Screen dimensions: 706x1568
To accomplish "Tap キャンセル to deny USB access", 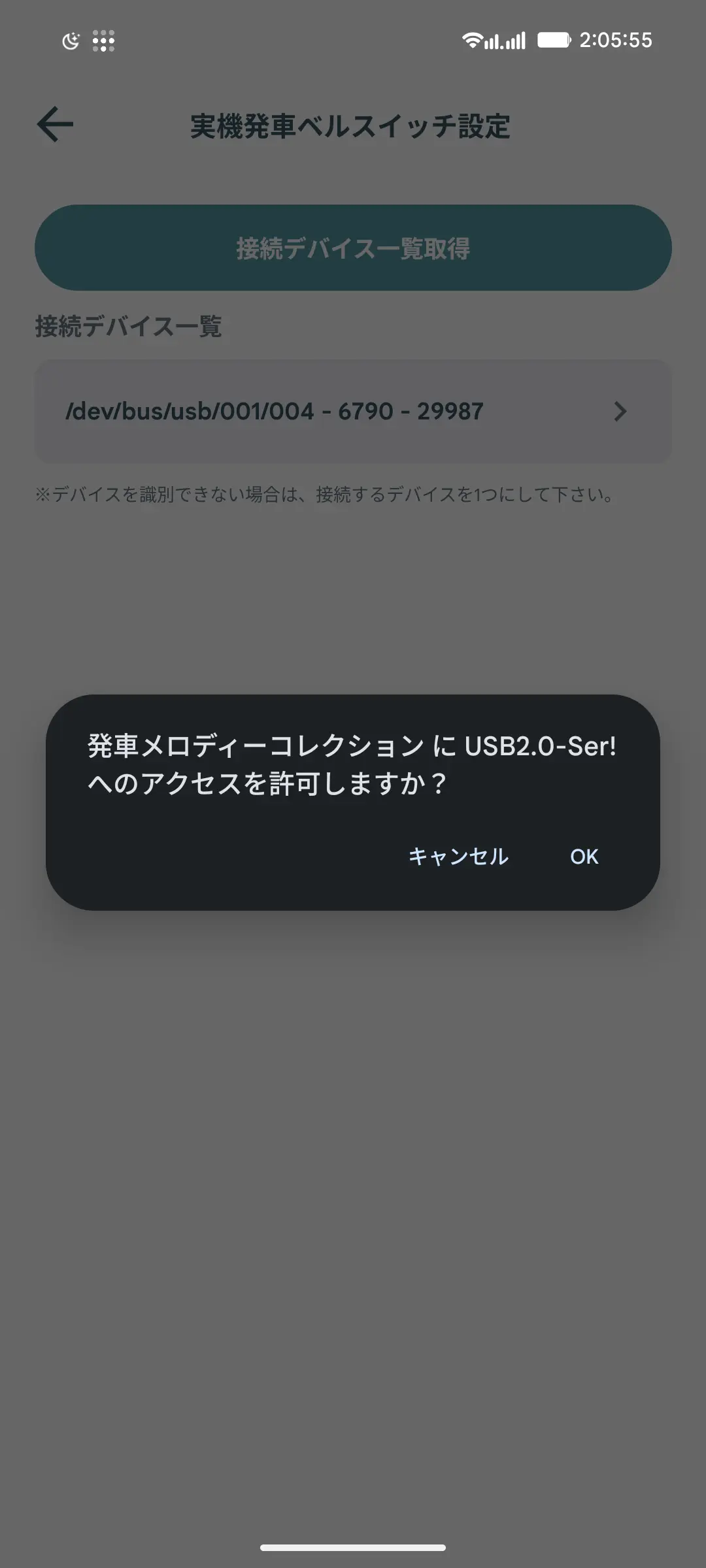I will [458, 857].
